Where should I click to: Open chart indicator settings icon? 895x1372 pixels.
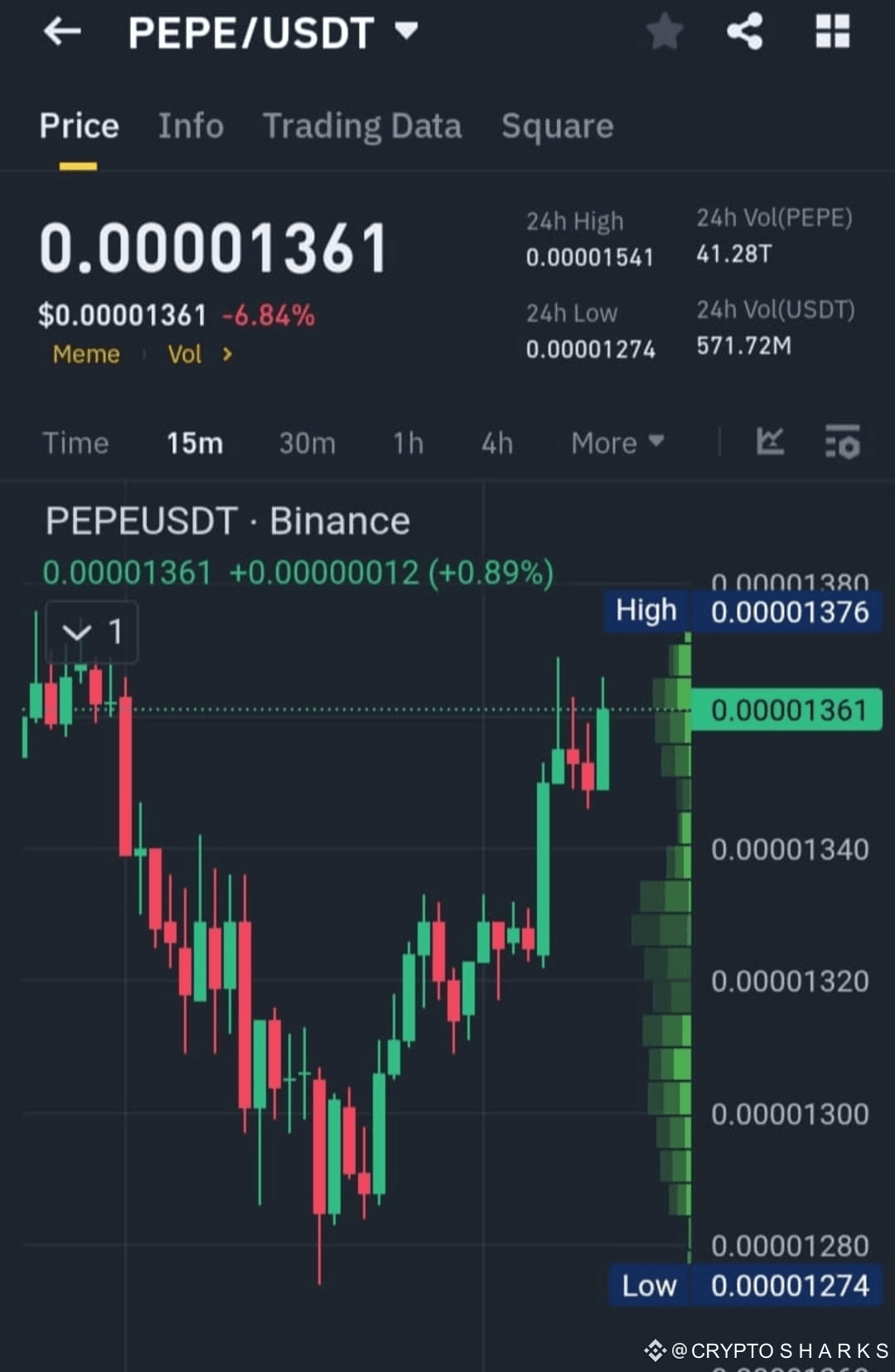pos(841,443)
